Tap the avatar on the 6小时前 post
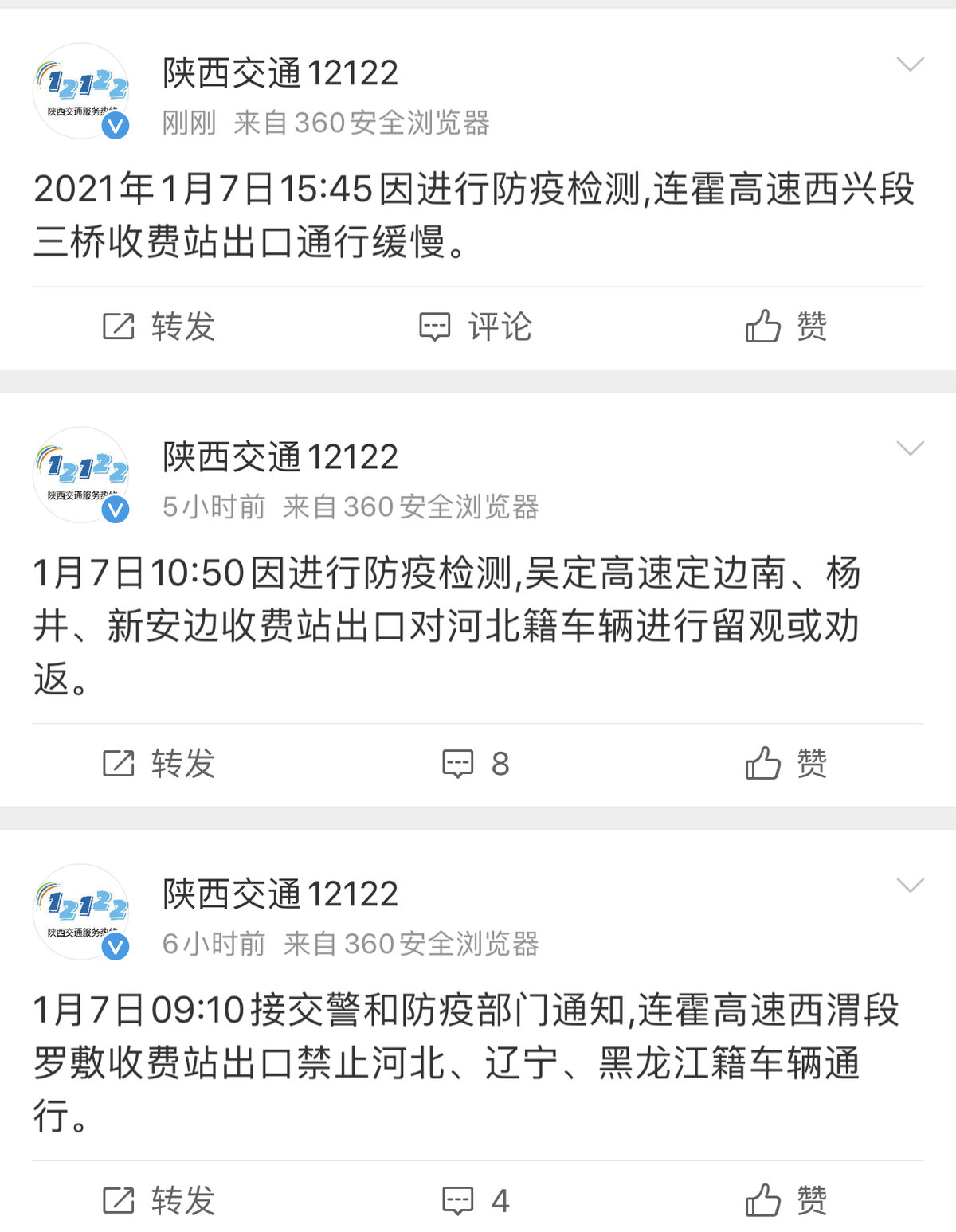The image size is (956, 1232). 81,912
